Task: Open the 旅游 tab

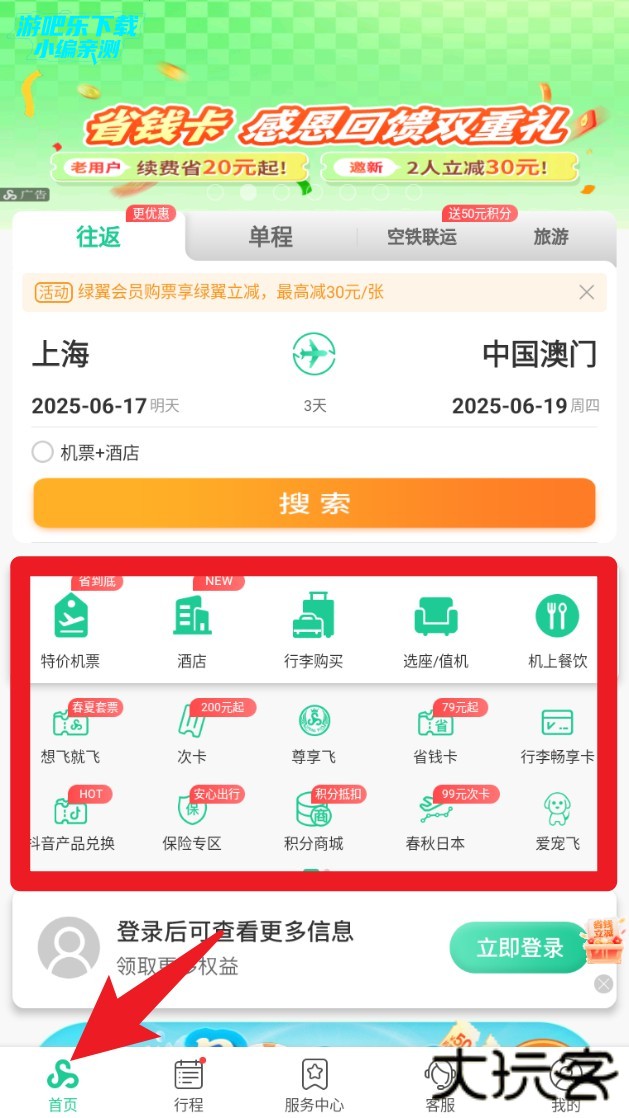Action: coord(550,237)
